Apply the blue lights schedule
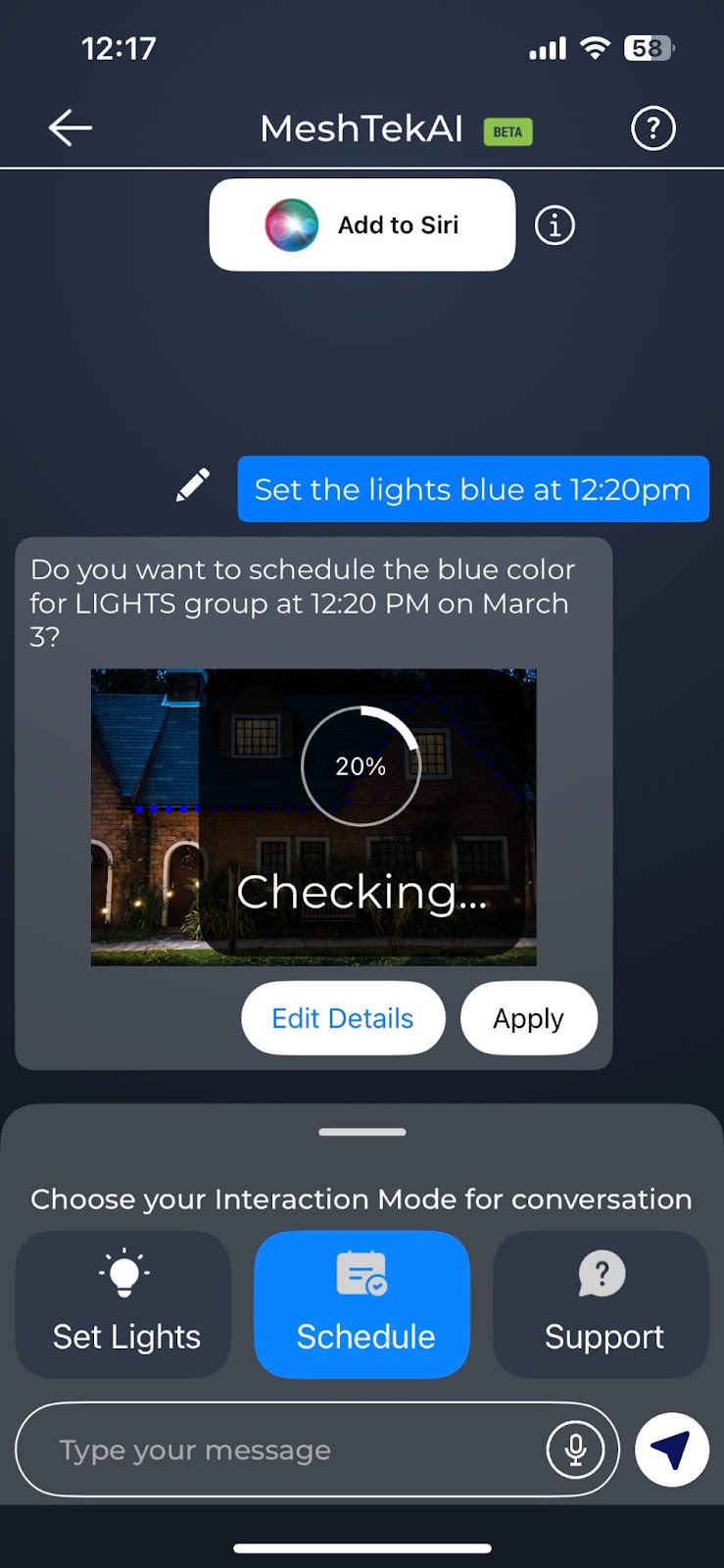Screen dimensions: 724x1568 528,1018
